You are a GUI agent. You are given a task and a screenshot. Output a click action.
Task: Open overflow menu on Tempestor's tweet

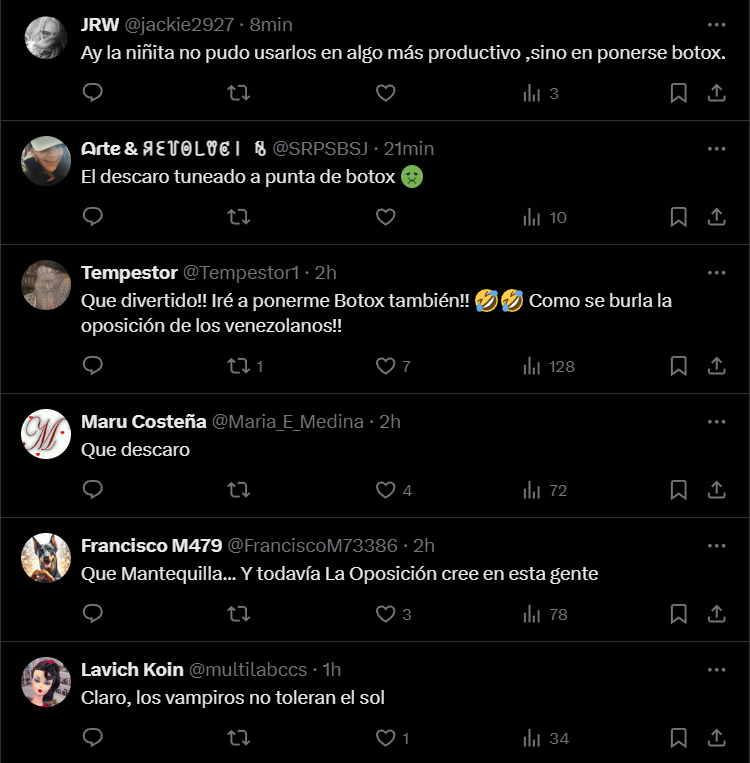pyautogui.click(x=716, y=272)
